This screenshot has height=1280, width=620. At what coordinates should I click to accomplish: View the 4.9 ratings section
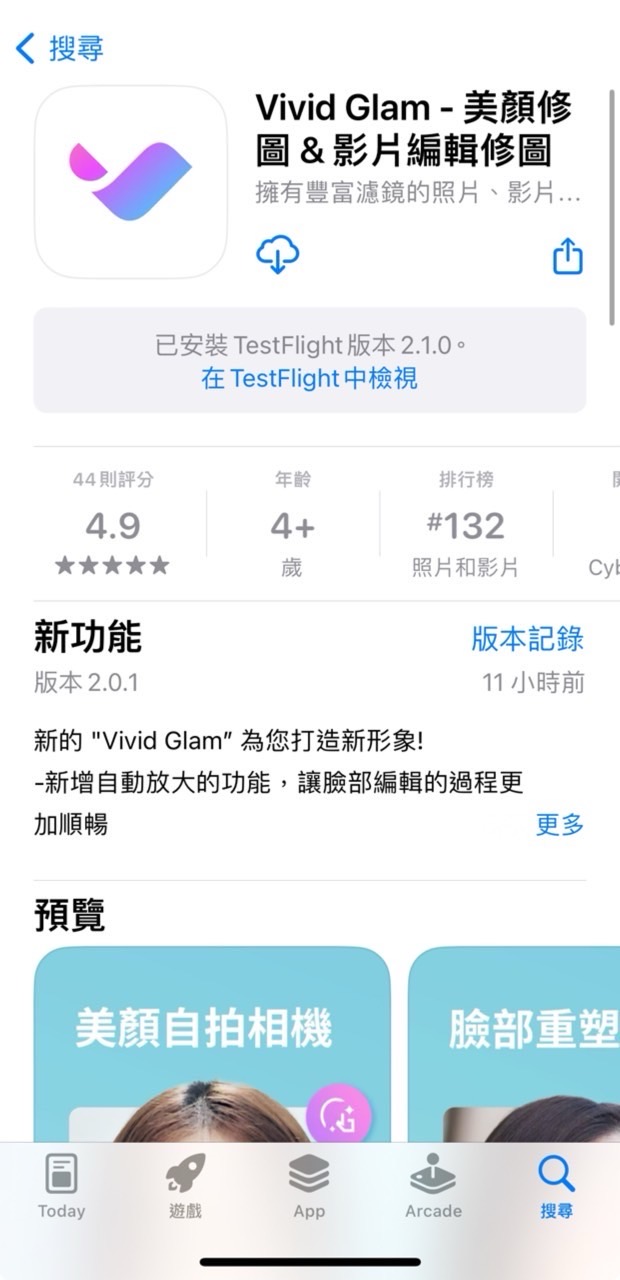(x=113, y=526)
